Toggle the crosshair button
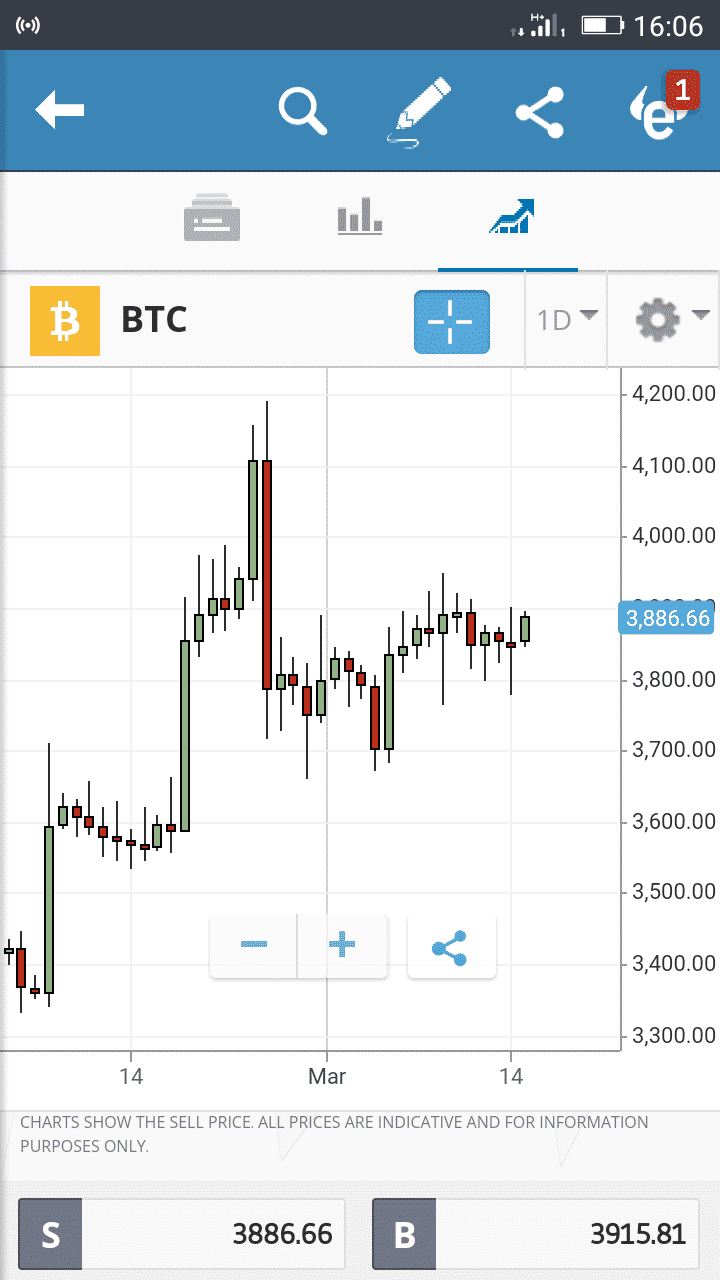The image size is (720, 1280). (x=452, y=321)
